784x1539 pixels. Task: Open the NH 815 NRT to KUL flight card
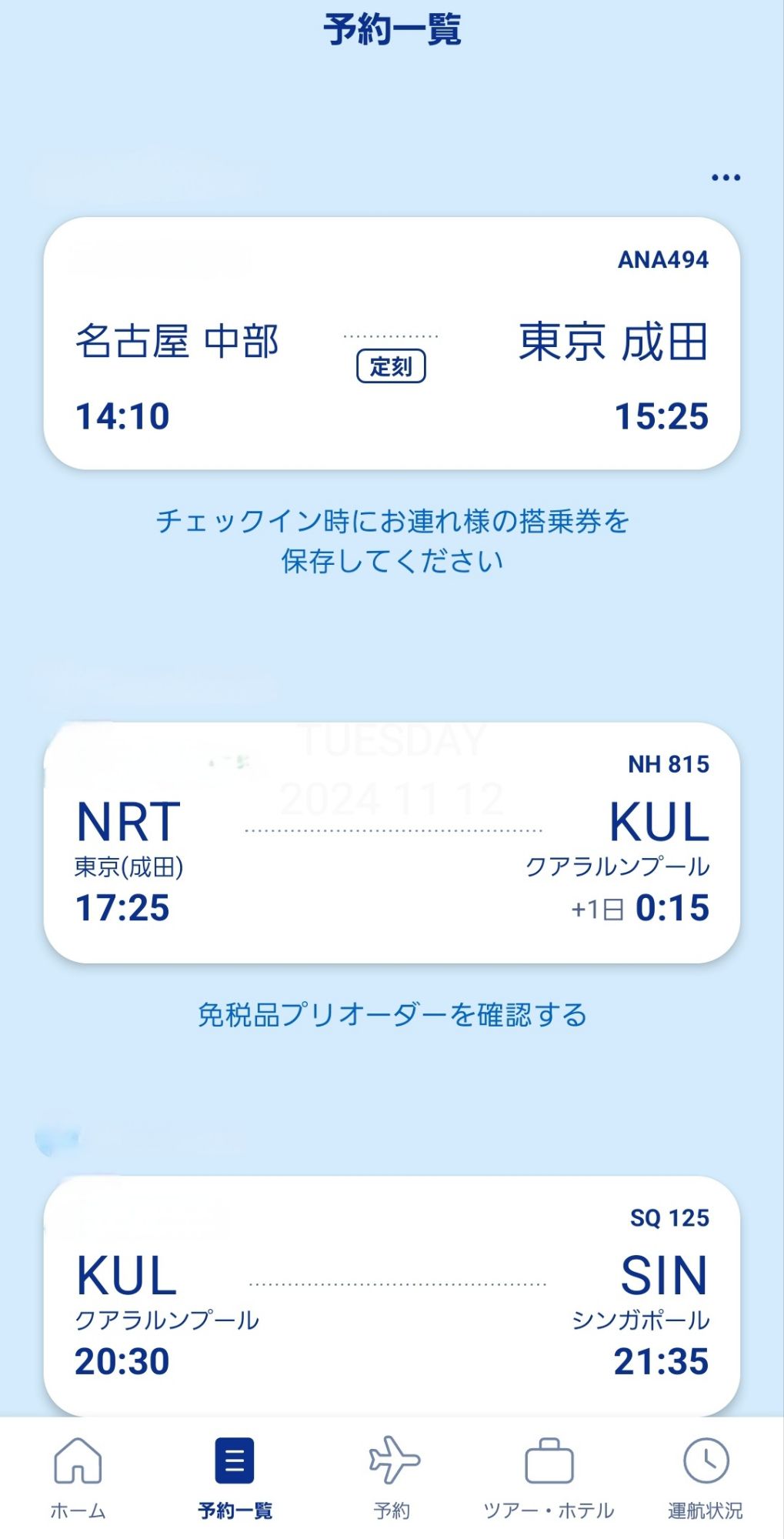pyautogui.click(x=392, y=843)
